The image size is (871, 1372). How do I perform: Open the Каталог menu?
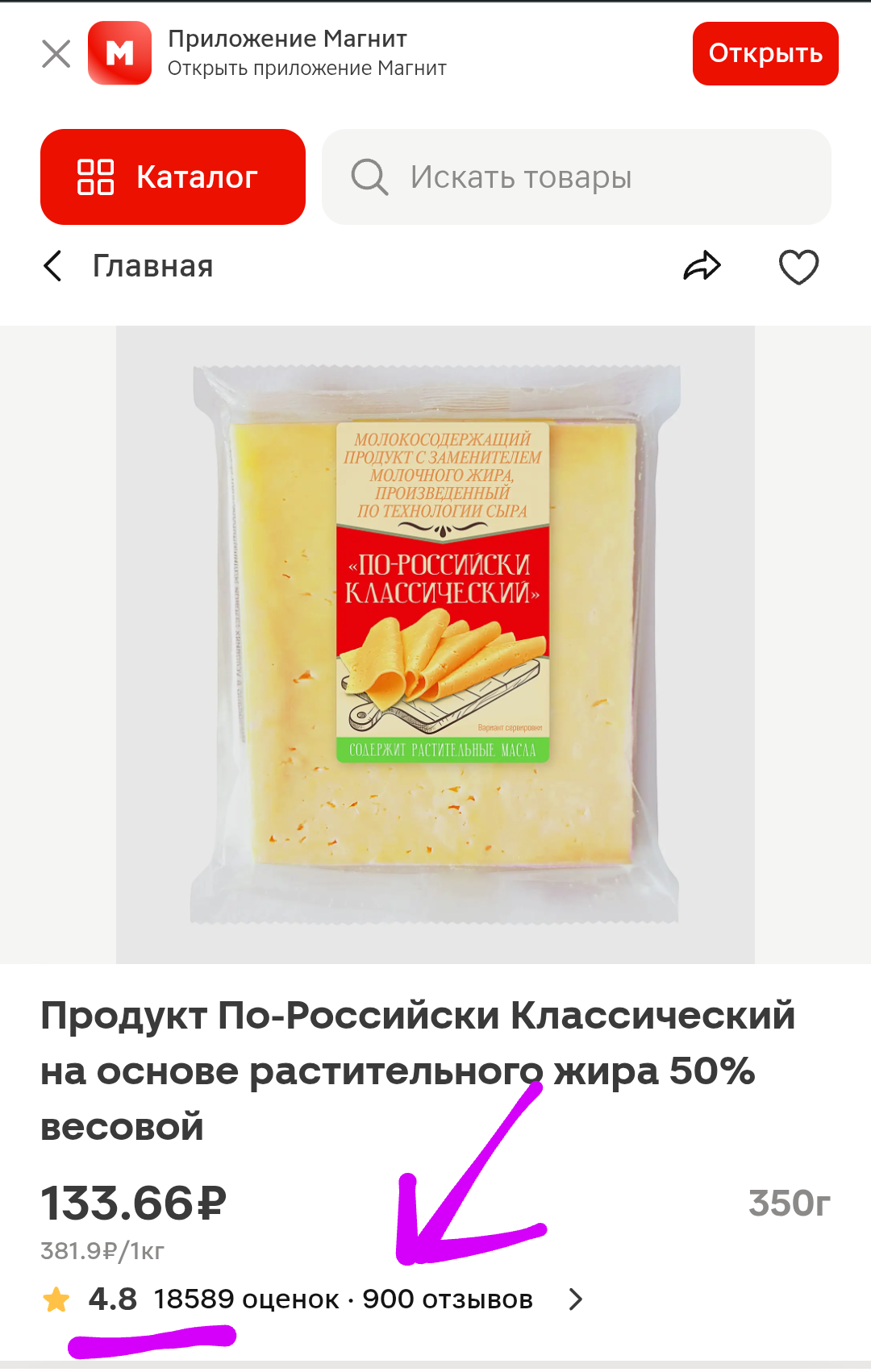pos(173,177)
